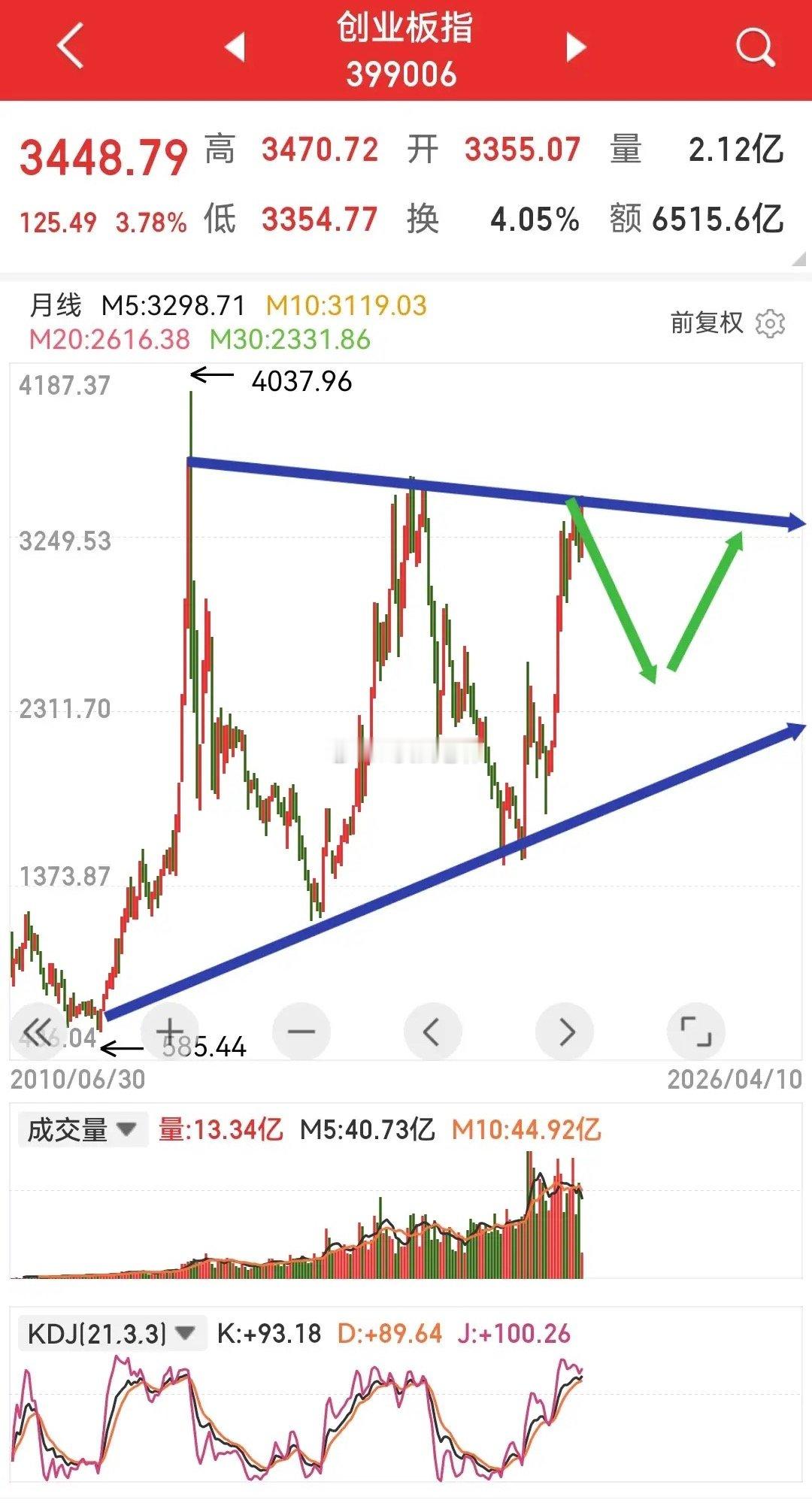Viewport: 812px width, 1503px height.
Task: Toggle 前复权 price adjustment mode
Action: tap(705, 322)
